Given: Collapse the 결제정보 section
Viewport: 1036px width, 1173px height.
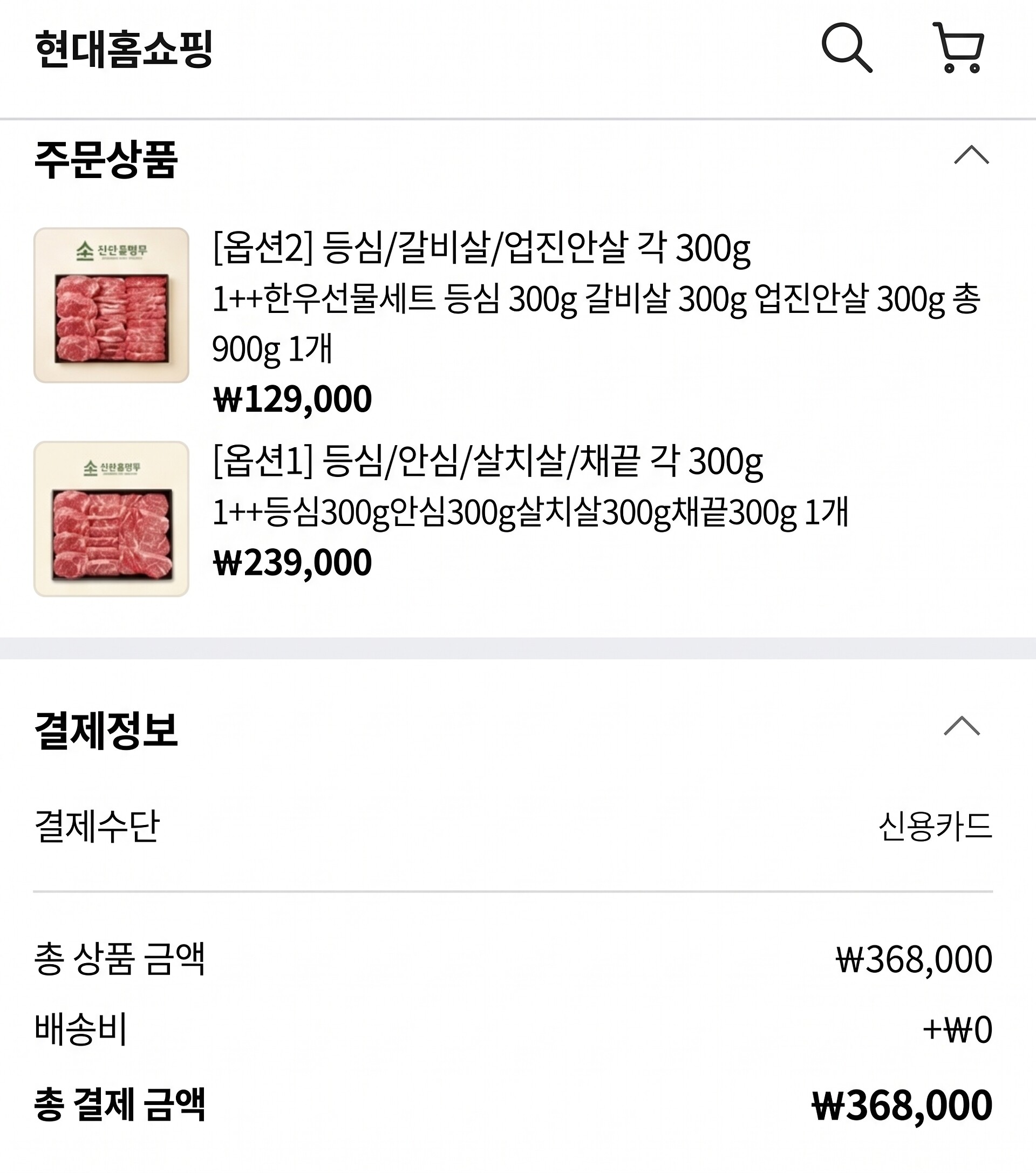Looking at the screenshot, I should pos(962,726).
